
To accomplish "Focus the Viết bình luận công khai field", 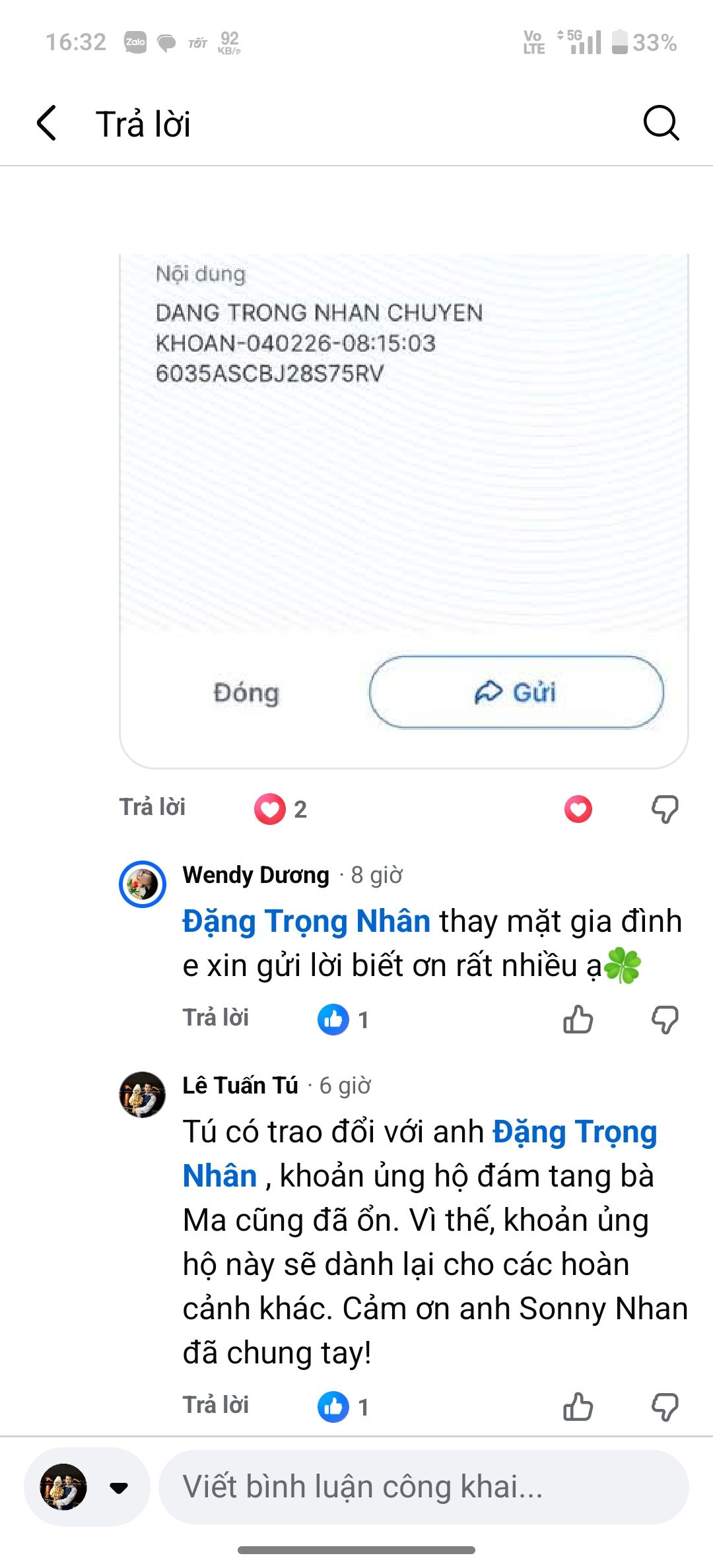I will (x=424, y=1487).
